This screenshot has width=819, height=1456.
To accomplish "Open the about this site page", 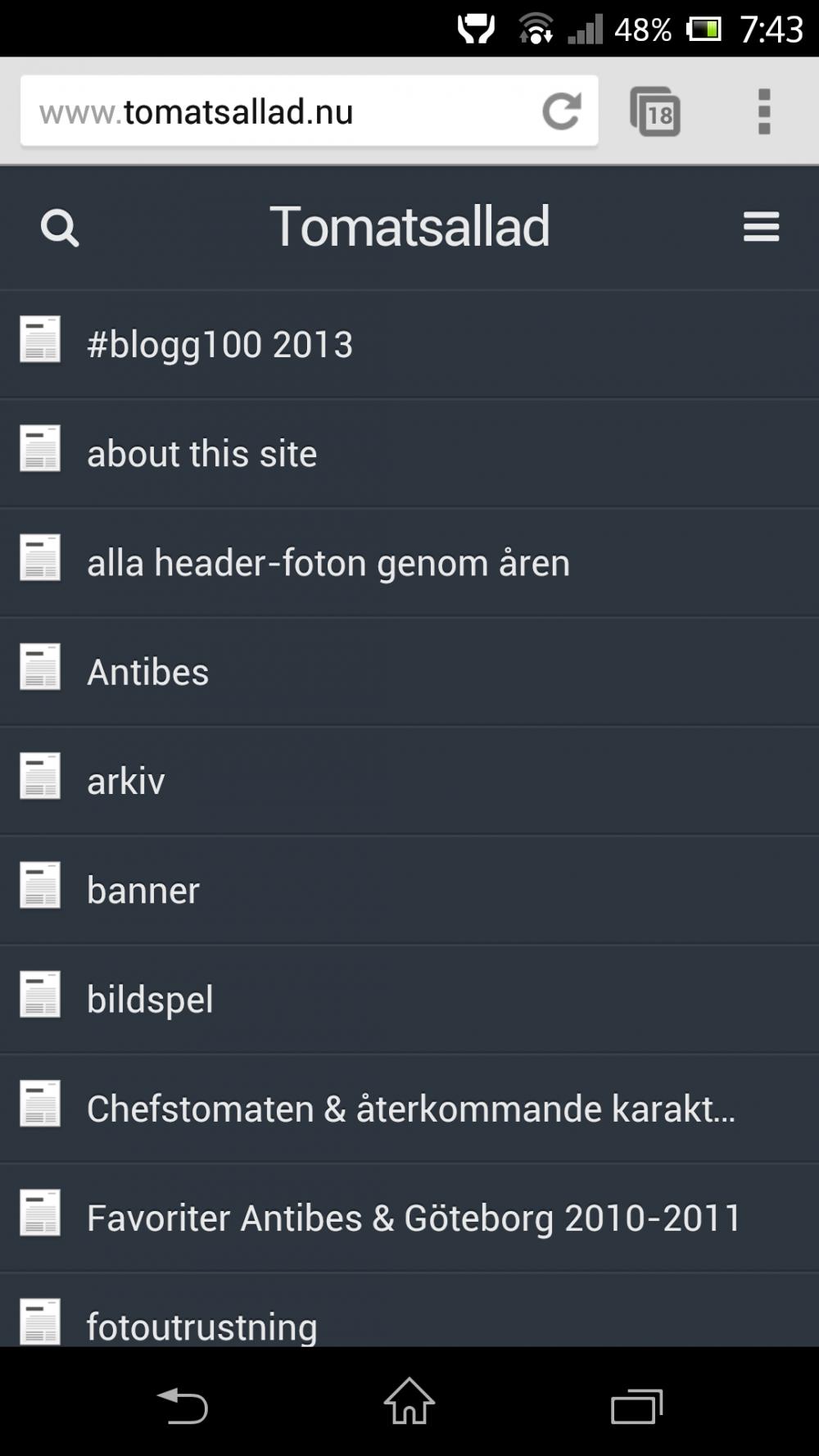I will click(409, 453).
